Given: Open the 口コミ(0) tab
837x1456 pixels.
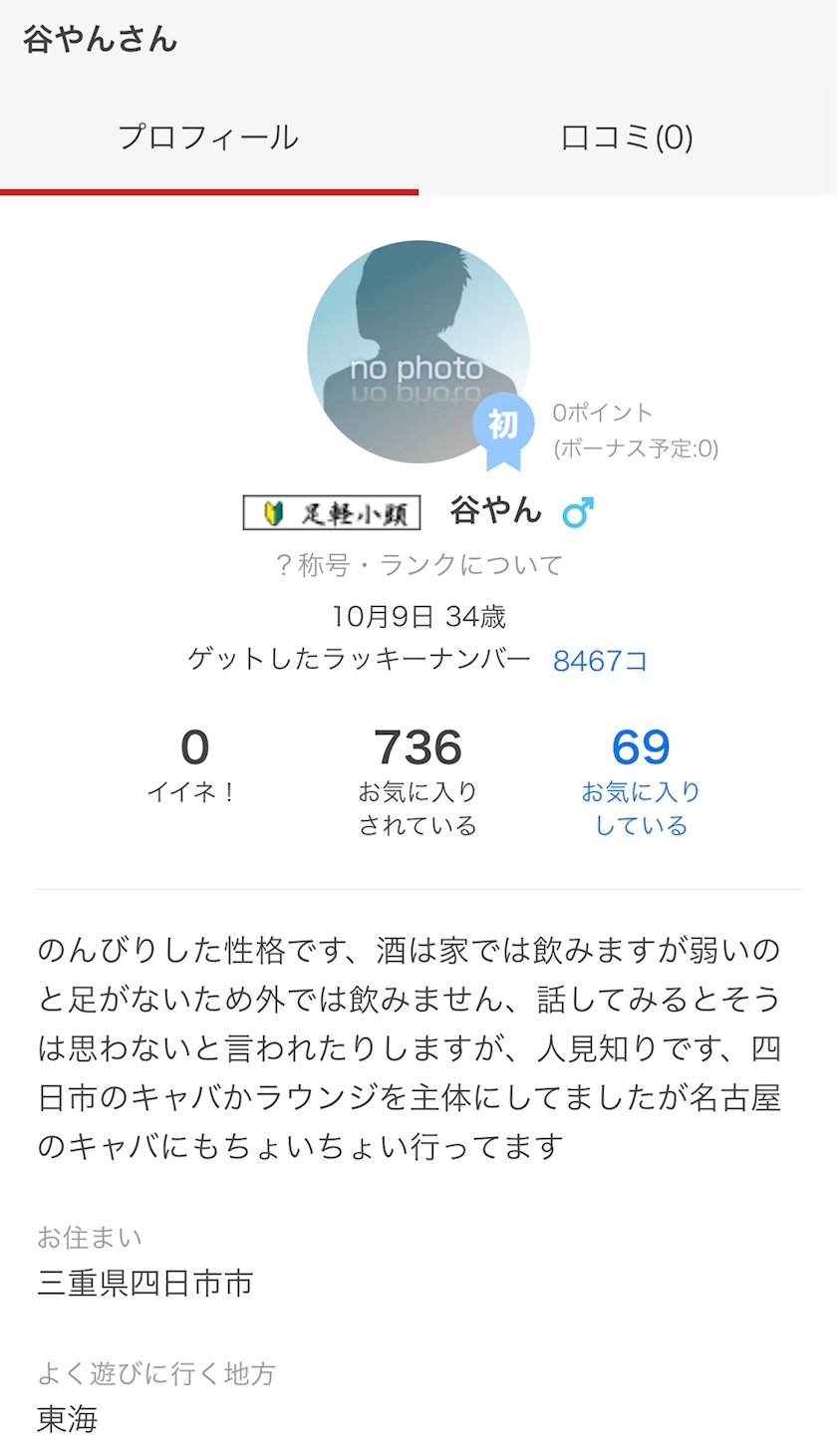Looking at the screenshot, I should [x=627, y=138].
